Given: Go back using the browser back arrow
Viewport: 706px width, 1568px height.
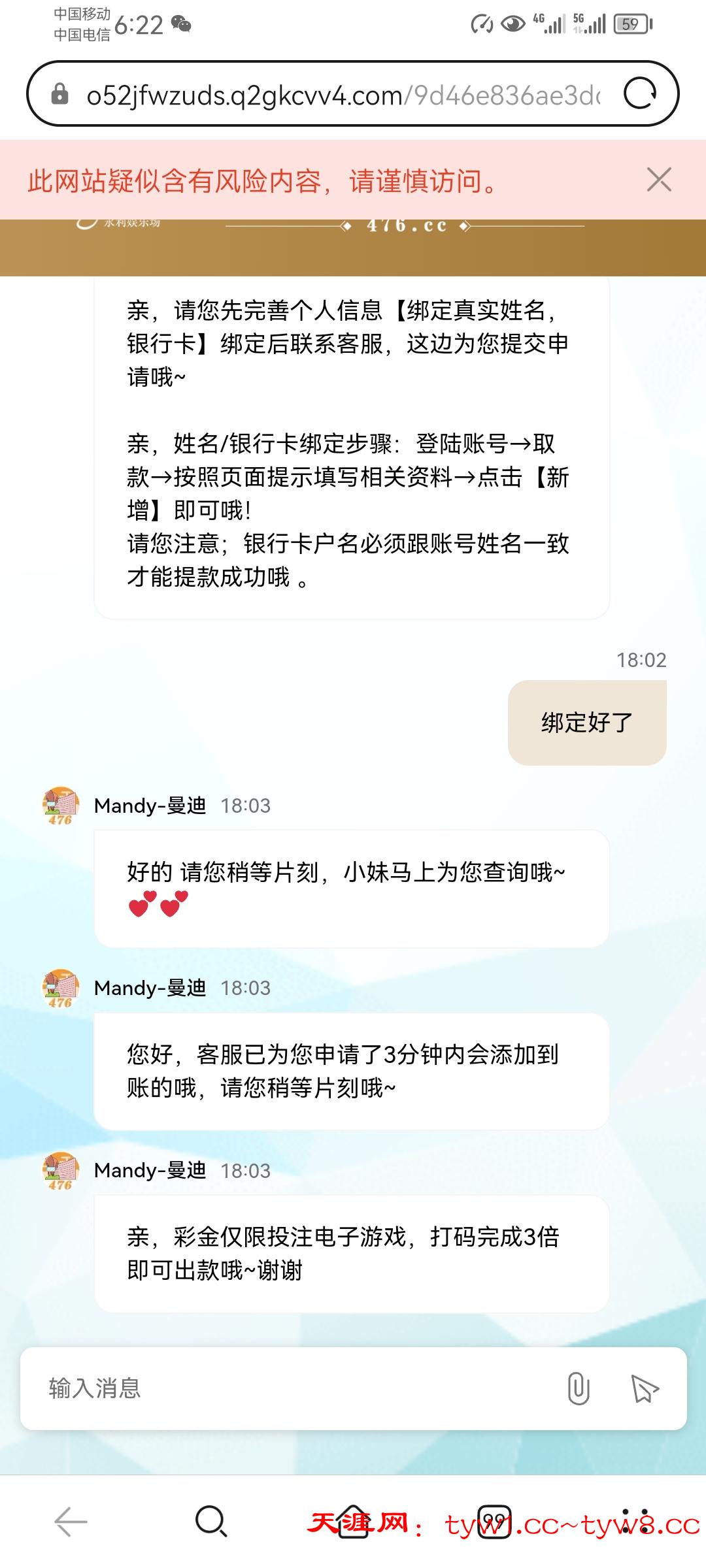Looking at the screenshot, I should click(71, 1522).
